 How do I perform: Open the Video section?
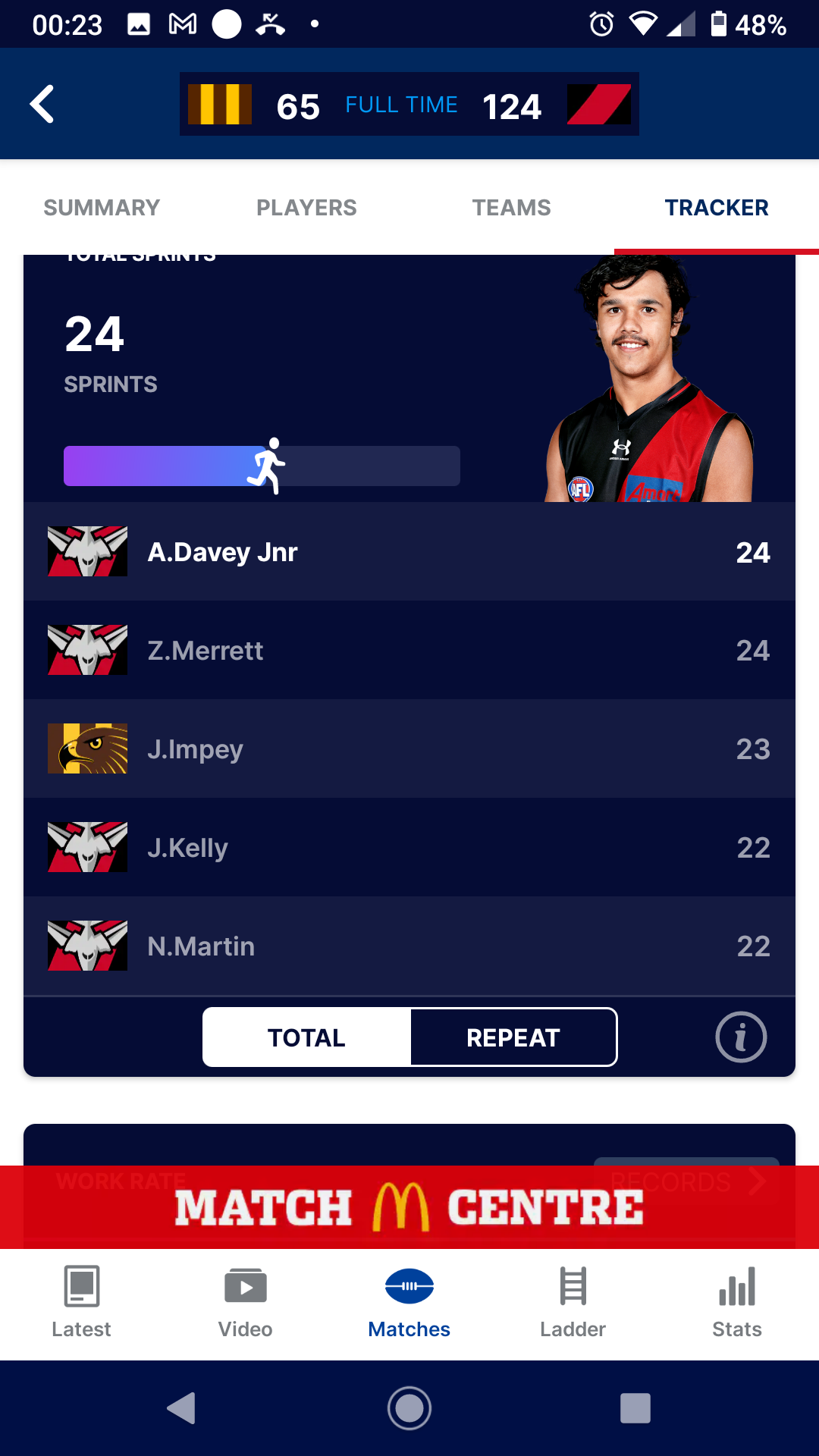[245, 1303]
